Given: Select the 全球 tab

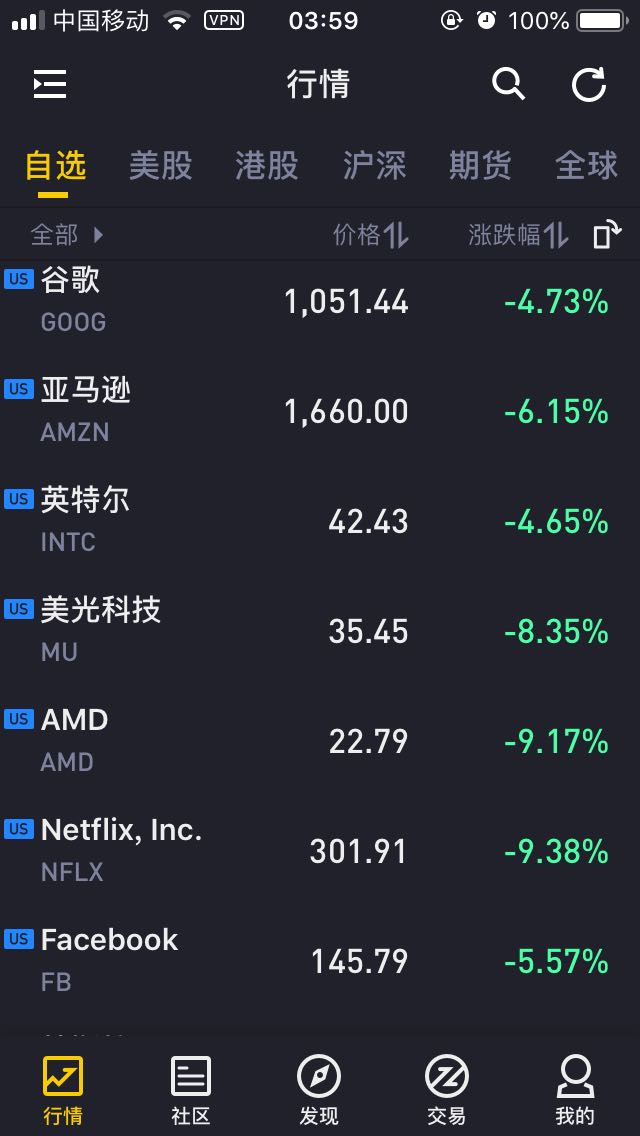Looking at the screenshot, I should [x=586, y=165].
